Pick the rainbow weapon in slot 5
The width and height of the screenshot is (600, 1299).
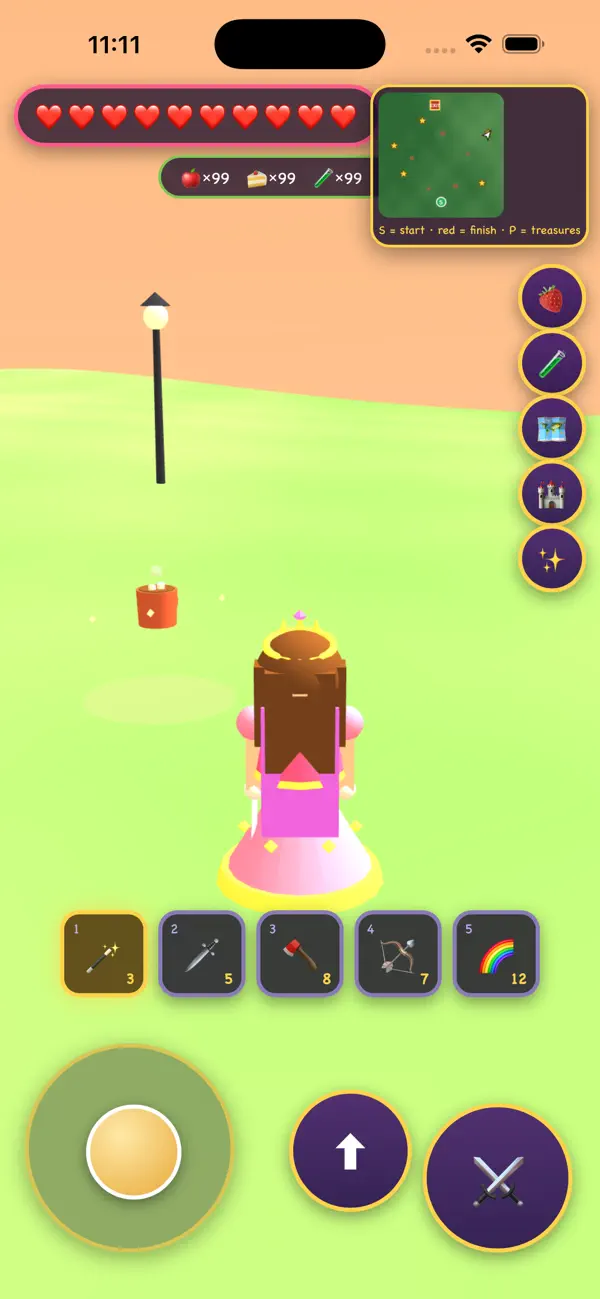tap(496, 953)
